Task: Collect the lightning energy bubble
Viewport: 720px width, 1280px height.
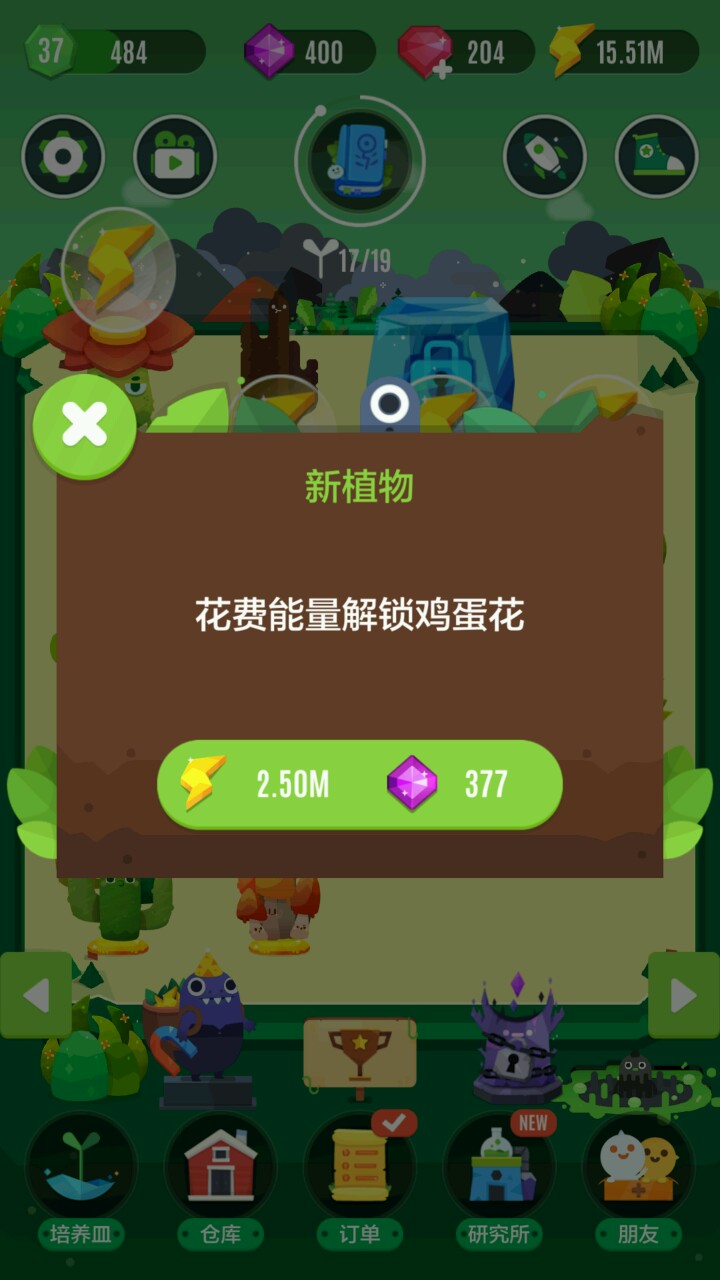Action: 118,267
